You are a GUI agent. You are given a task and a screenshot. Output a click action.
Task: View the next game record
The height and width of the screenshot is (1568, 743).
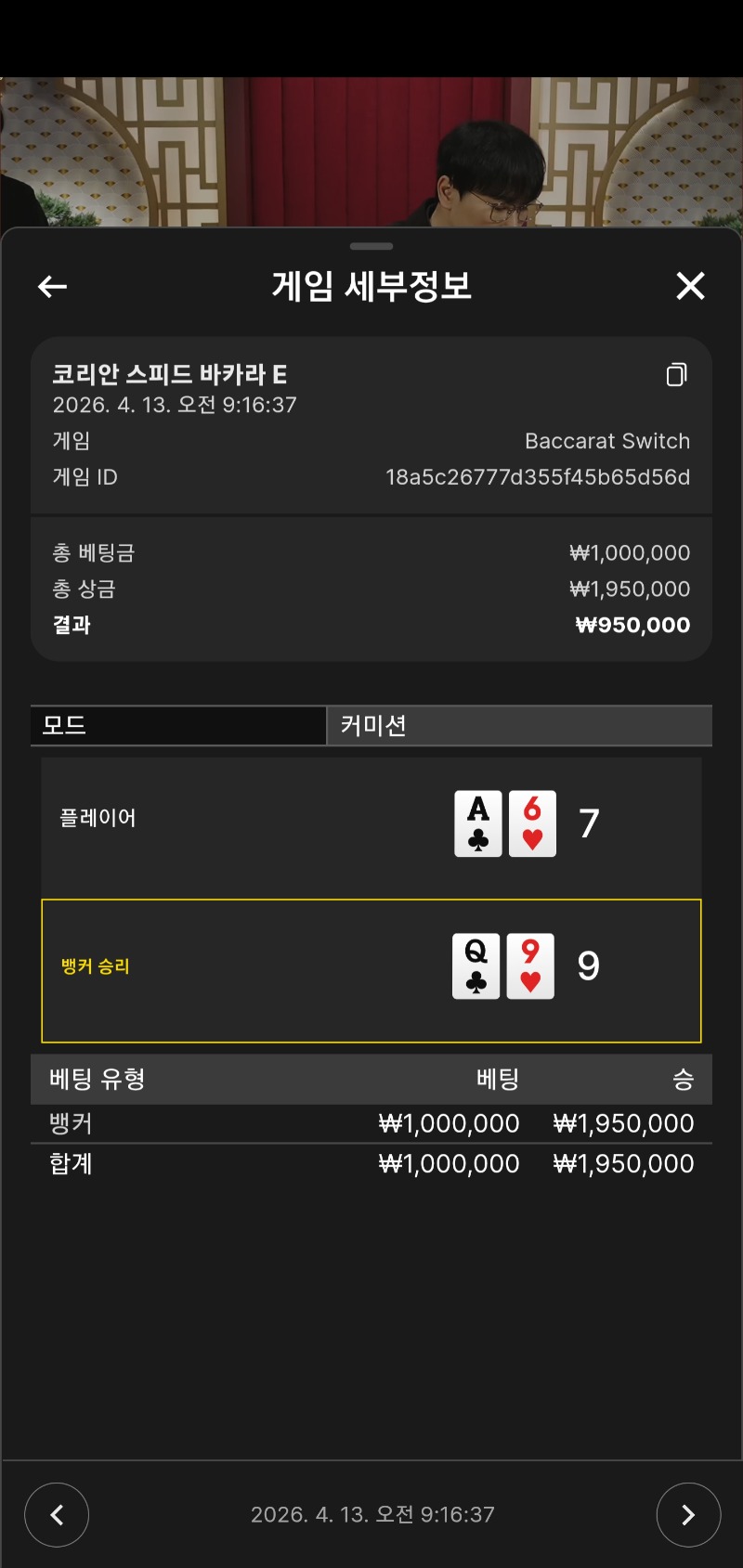coord(688,1515)
